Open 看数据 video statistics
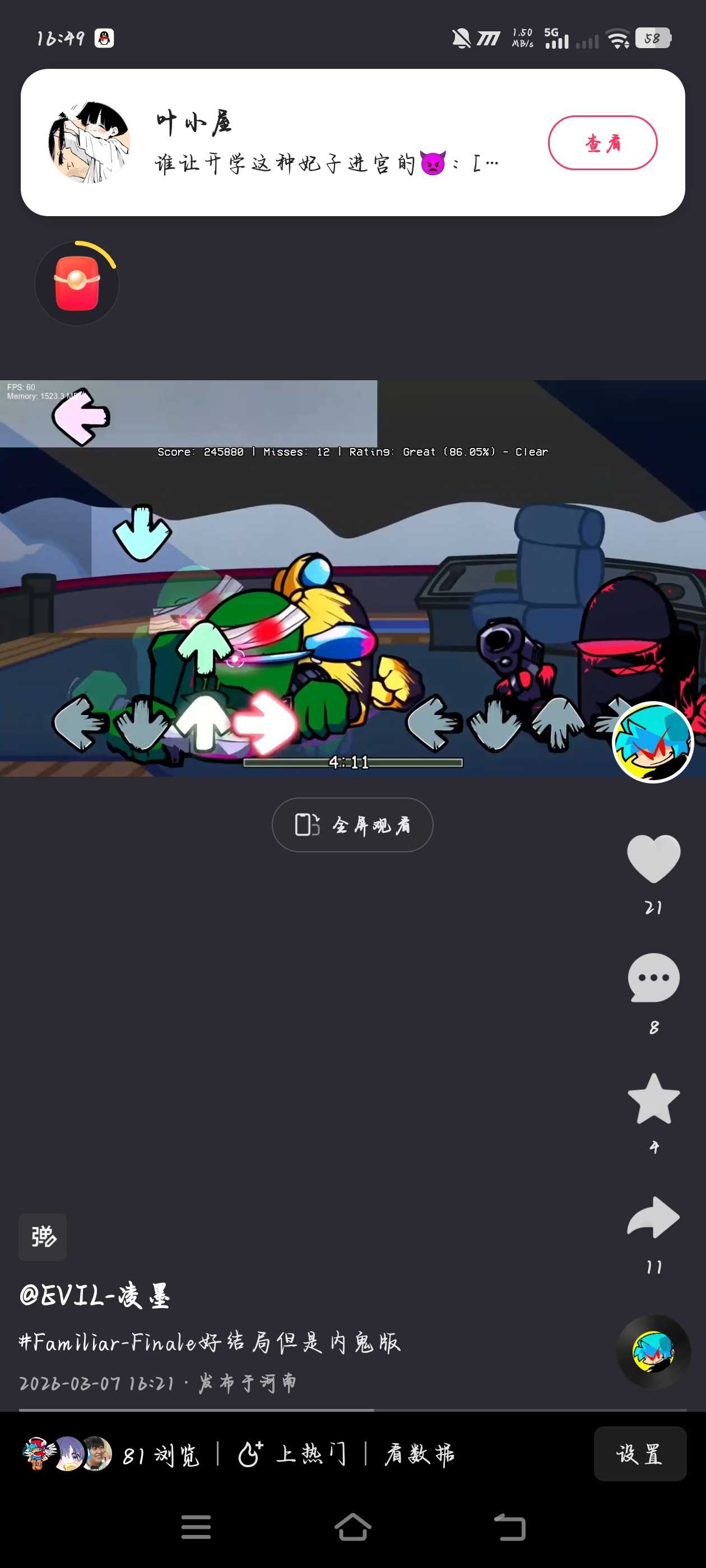This screenshot has height=1568, width=706. (419, 1454)
